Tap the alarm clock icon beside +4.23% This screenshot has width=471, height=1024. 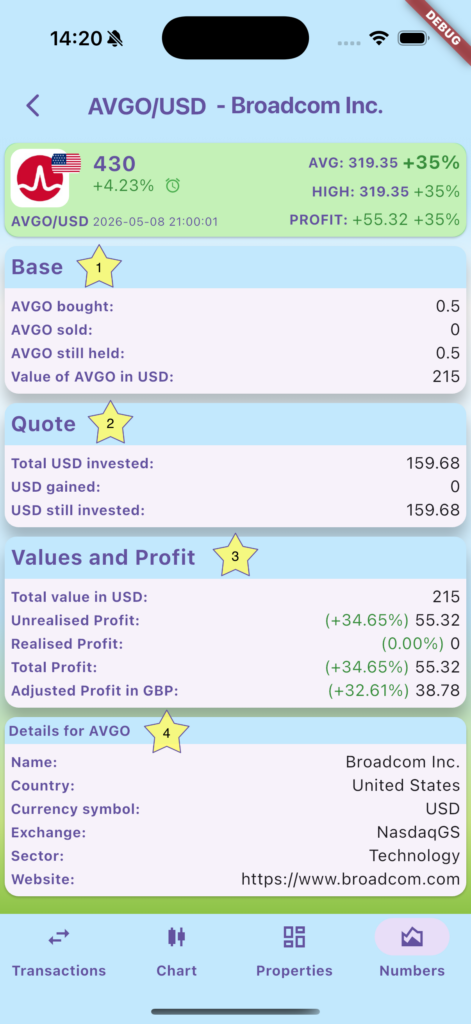click(x=172, y=185)
